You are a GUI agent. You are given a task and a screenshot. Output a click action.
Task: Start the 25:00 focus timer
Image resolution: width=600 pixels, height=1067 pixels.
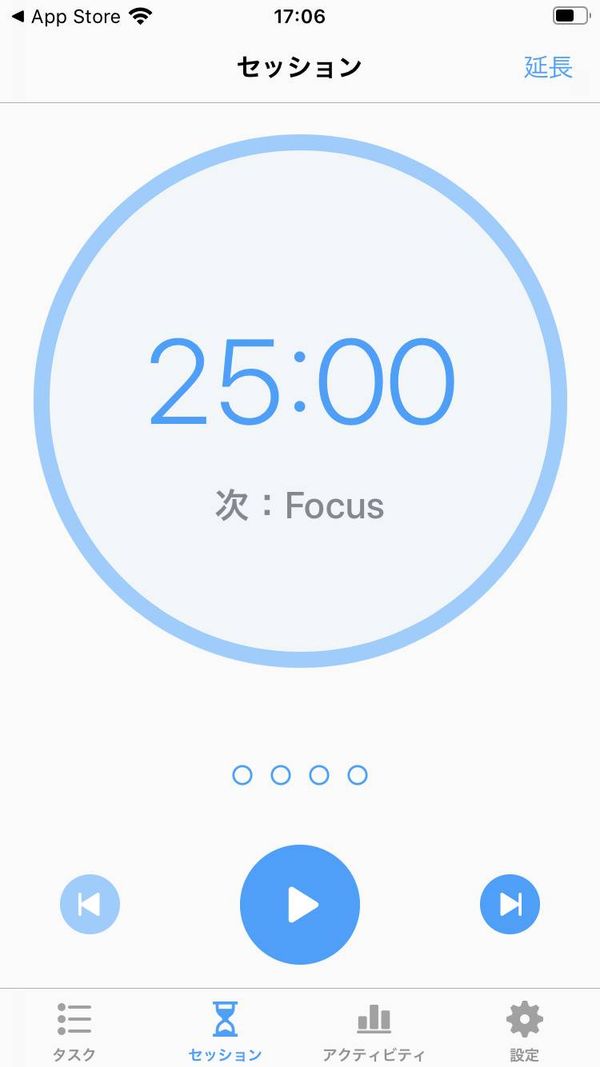300,904
